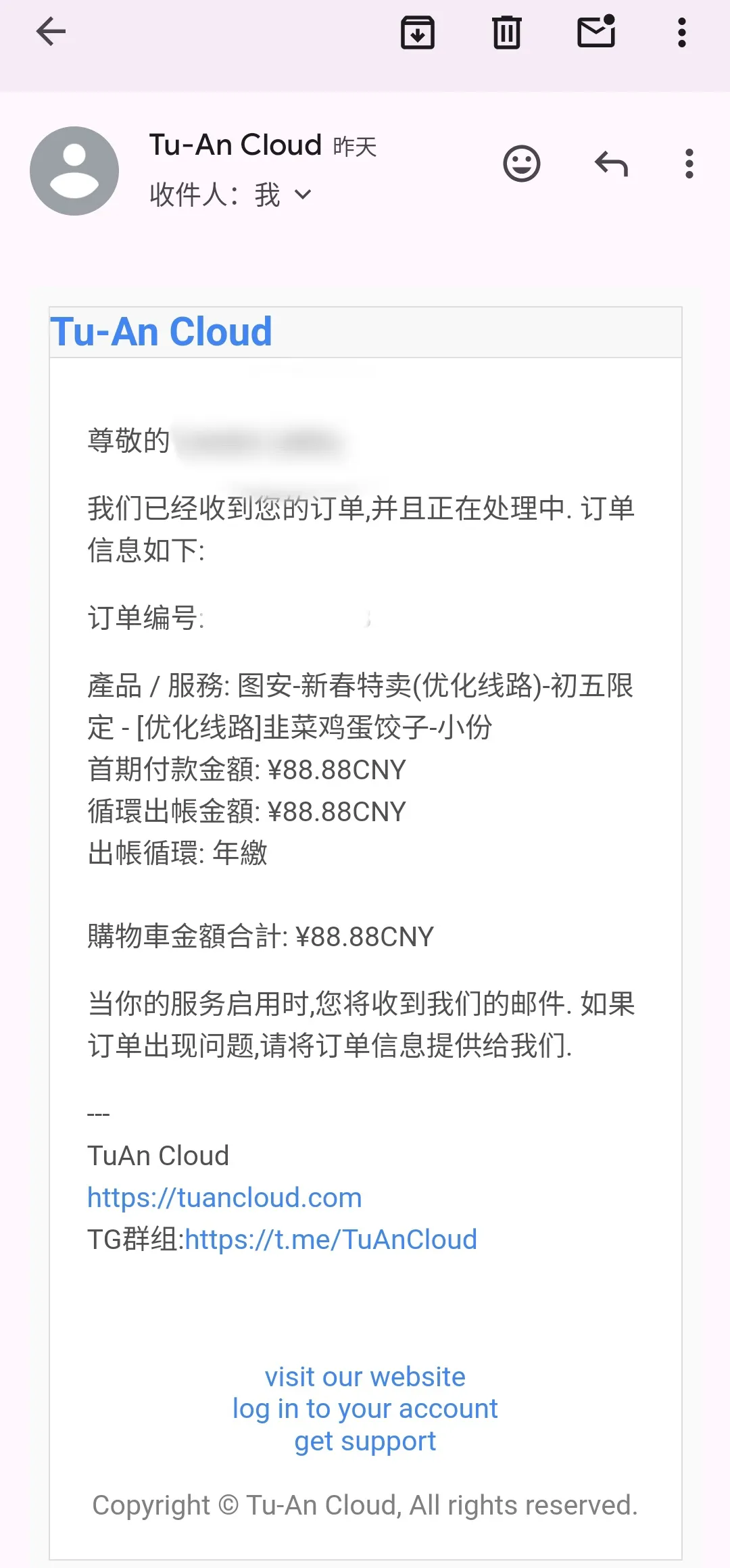Image resolution: width=730 pixels, height=1568 pixels.
Task: Open the Telegram group link t.me/TuAnCloud
Action: [331, 1240]
